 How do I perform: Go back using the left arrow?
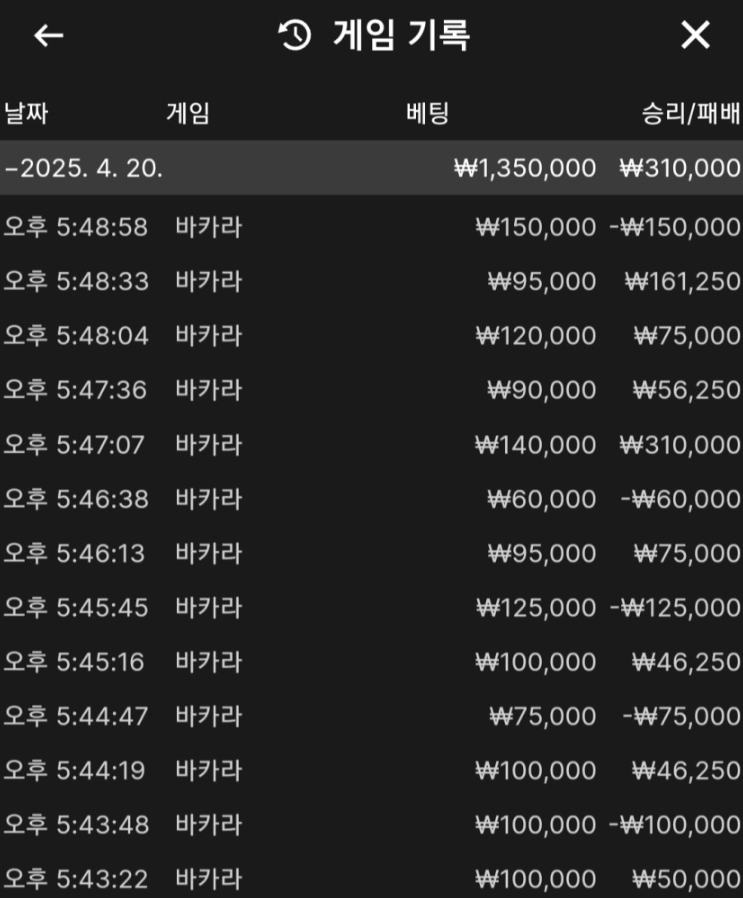click(x=48, y=36)
